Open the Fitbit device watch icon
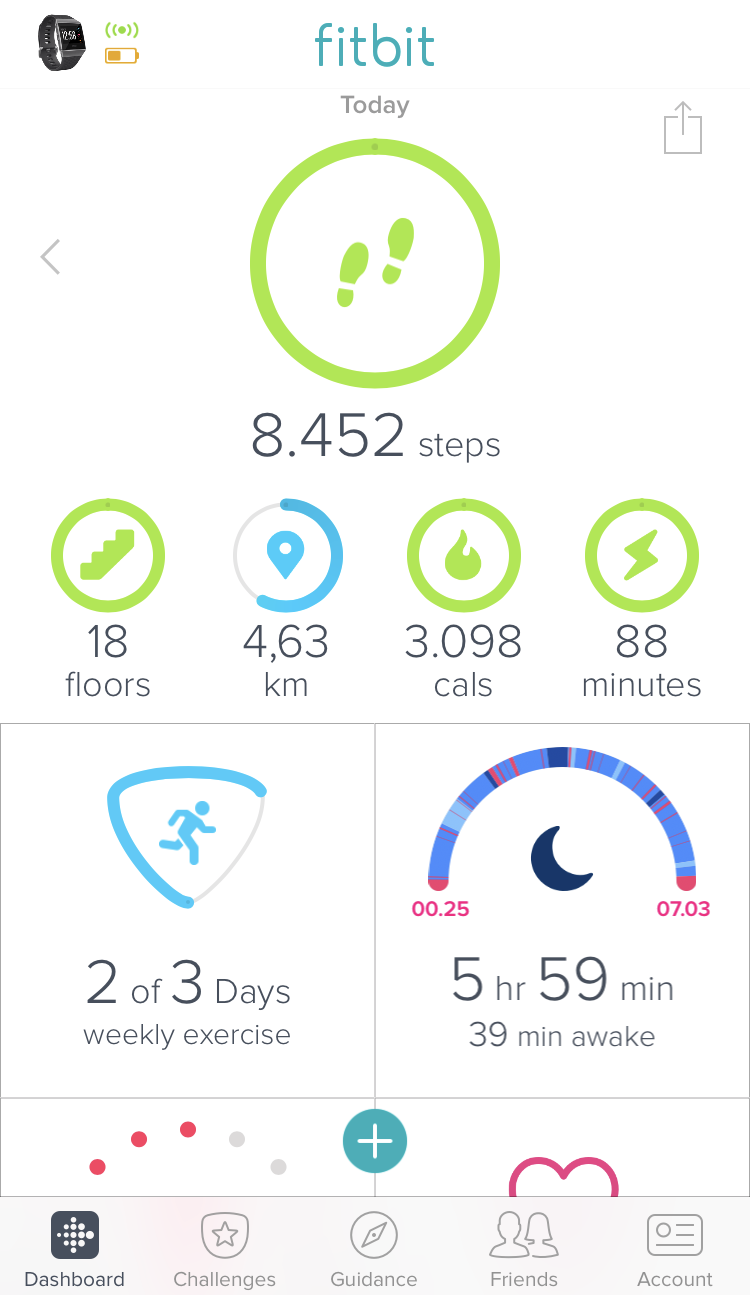This screenshot has height=1295, width=750. 63,43
